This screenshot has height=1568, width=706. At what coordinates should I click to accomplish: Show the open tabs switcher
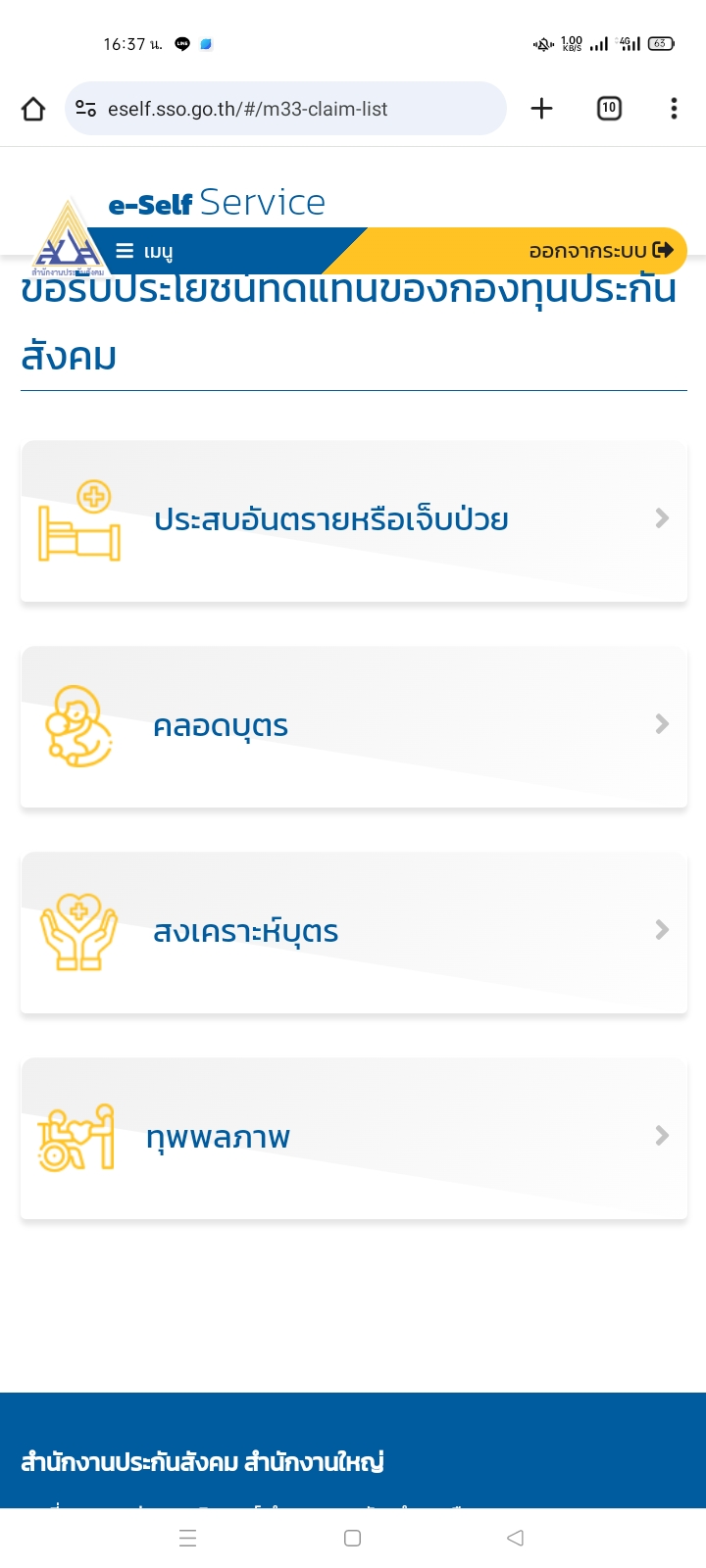coord(609,109)
